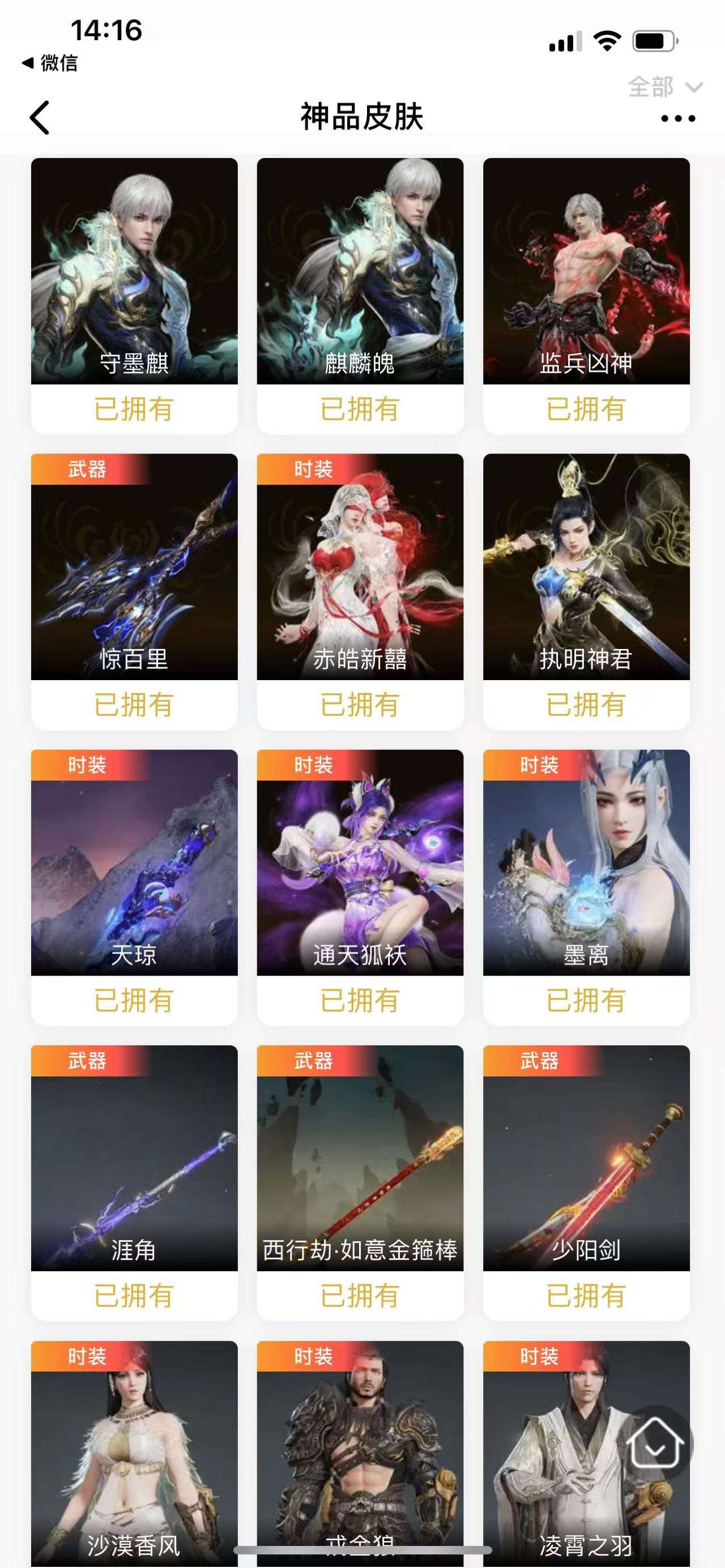Open the 涯角 weapon card
The image size is (725, 1568).
tap(134, 1159)
